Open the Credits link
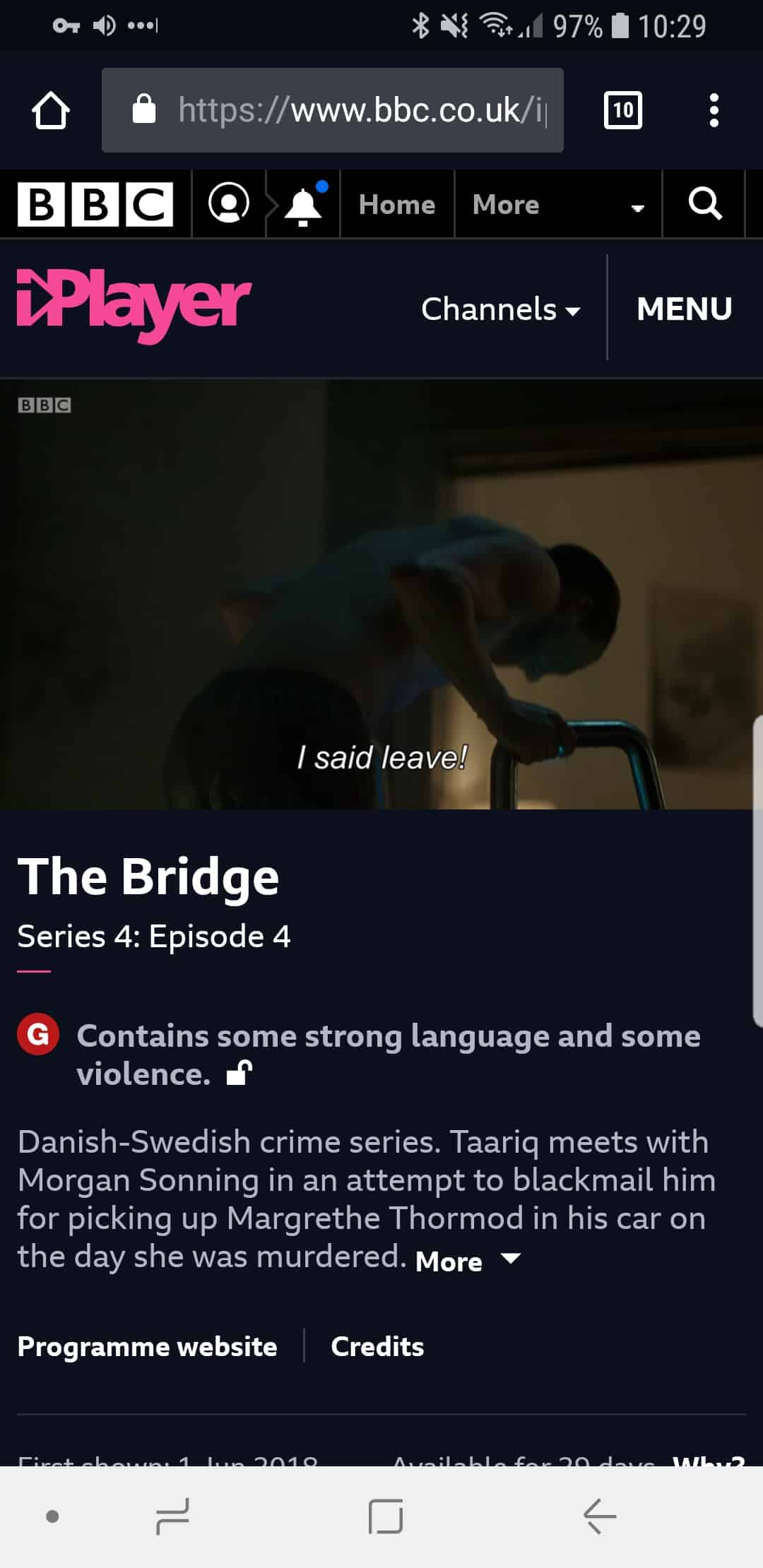Image resolution: width=763 pixels, height=1568 pixels. coord(377,1346)
